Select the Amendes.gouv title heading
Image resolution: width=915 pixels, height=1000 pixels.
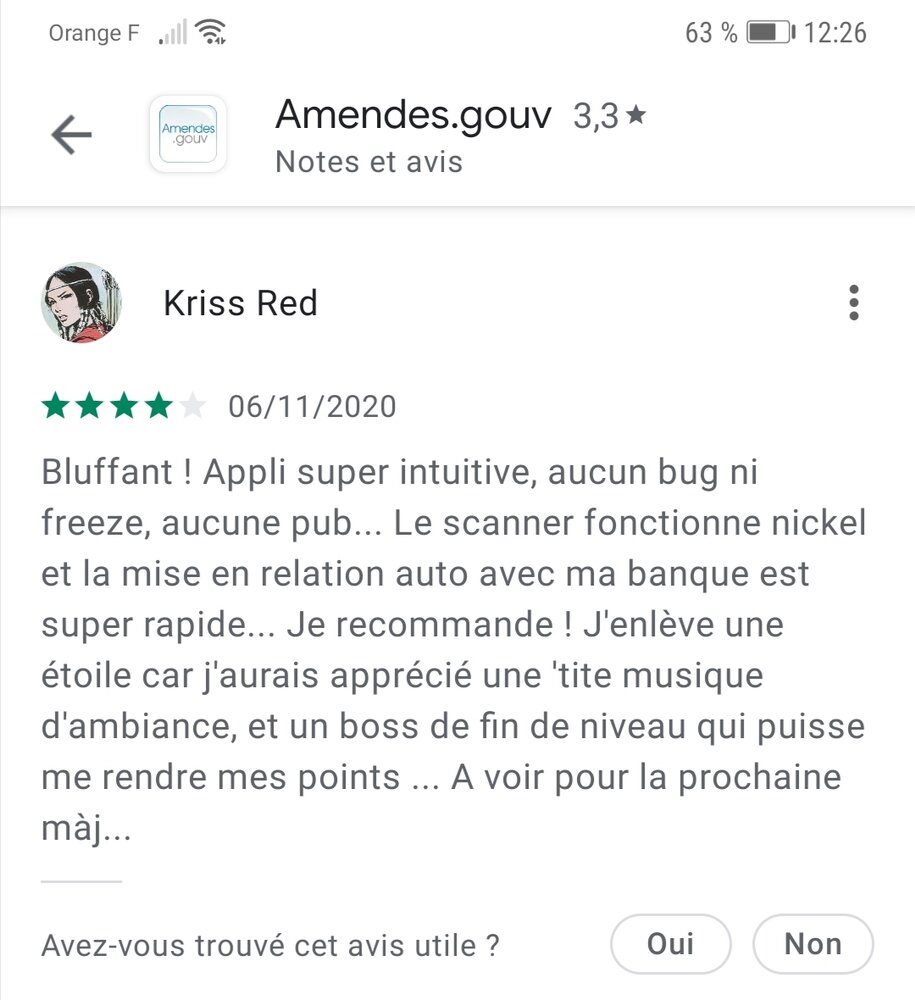(413, 114)
